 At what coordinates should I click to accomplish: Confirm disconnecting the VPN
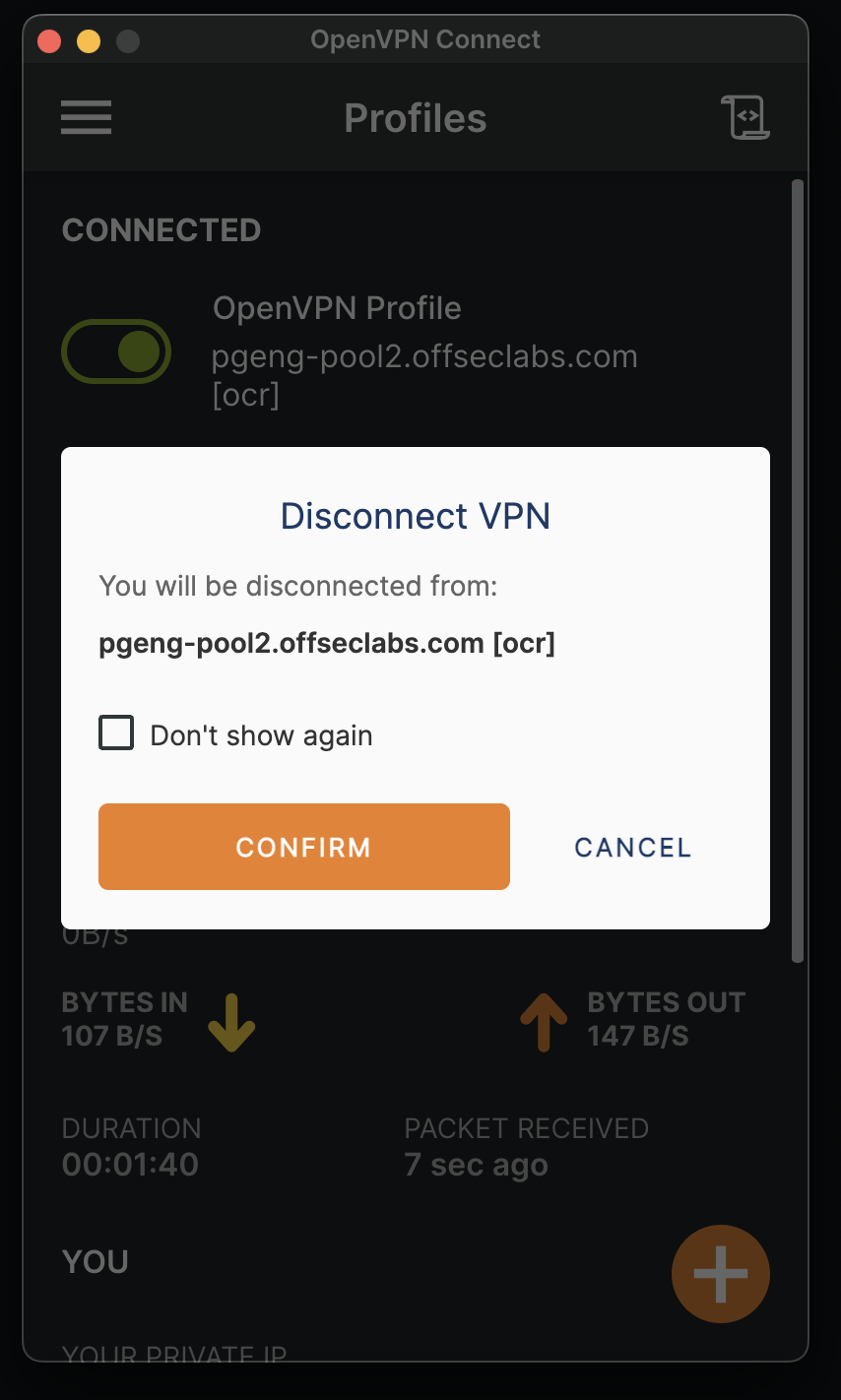pos(304,847)
